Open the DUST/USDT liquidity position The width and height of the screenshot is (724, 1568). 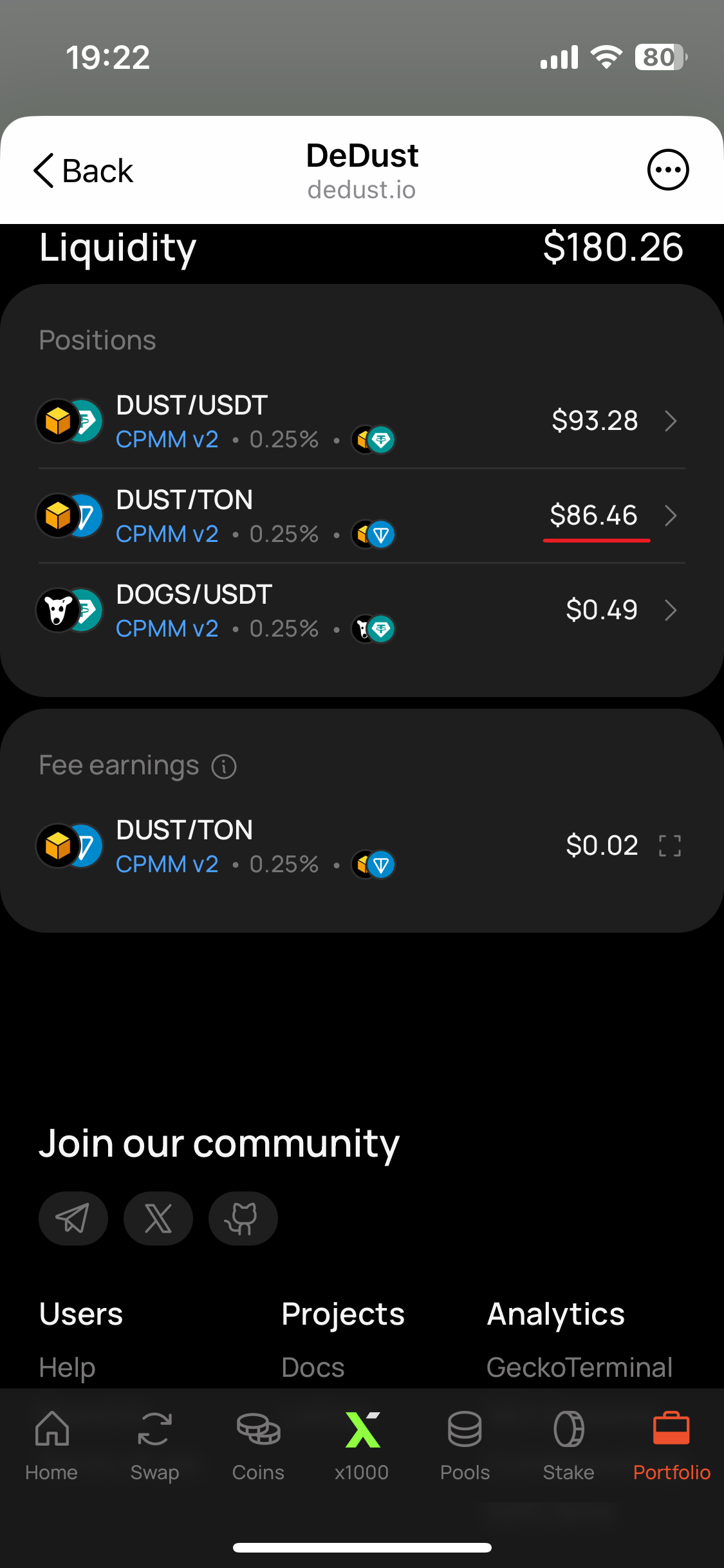point(360,422)
